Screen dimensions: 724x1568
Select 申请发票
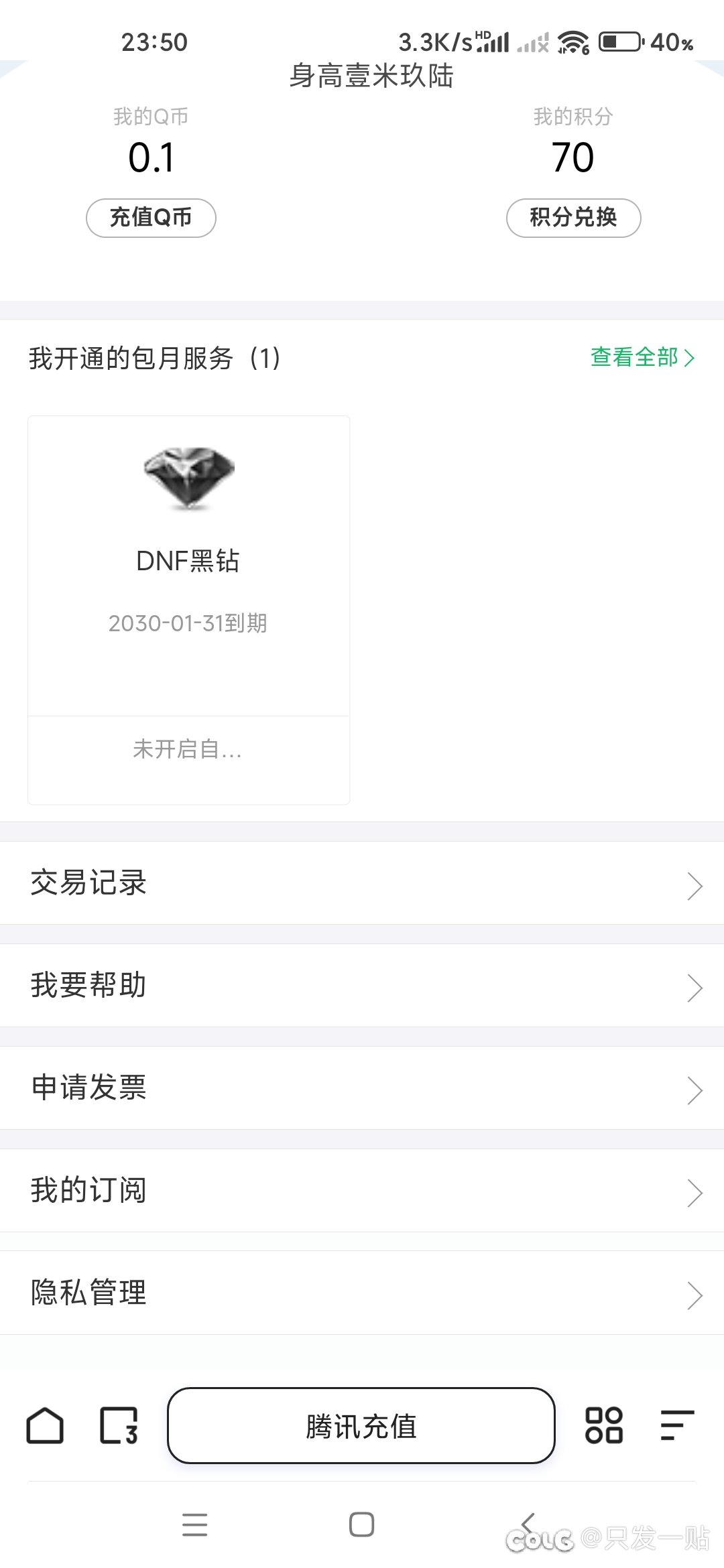[x=362, y=1088]
